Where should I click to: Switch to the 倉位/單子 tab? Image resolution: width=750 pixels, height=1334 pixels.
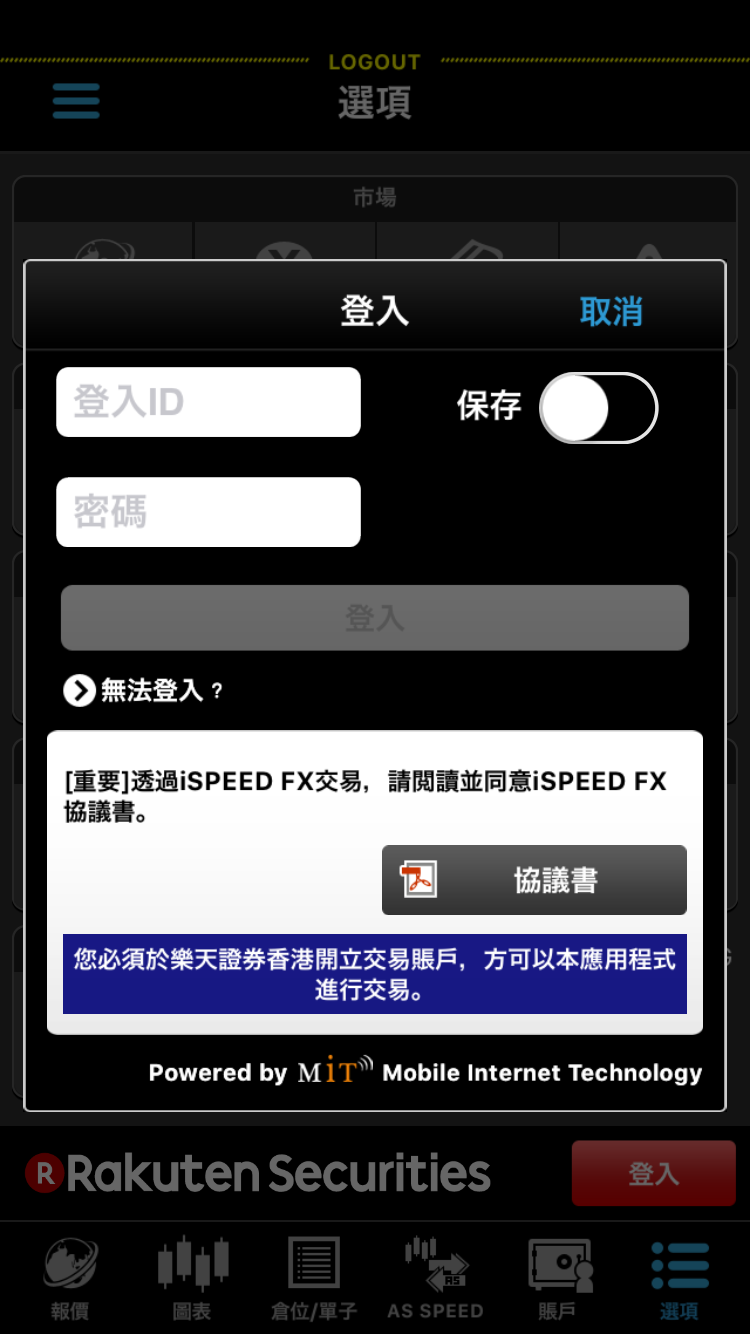(x=313, y=1278)
